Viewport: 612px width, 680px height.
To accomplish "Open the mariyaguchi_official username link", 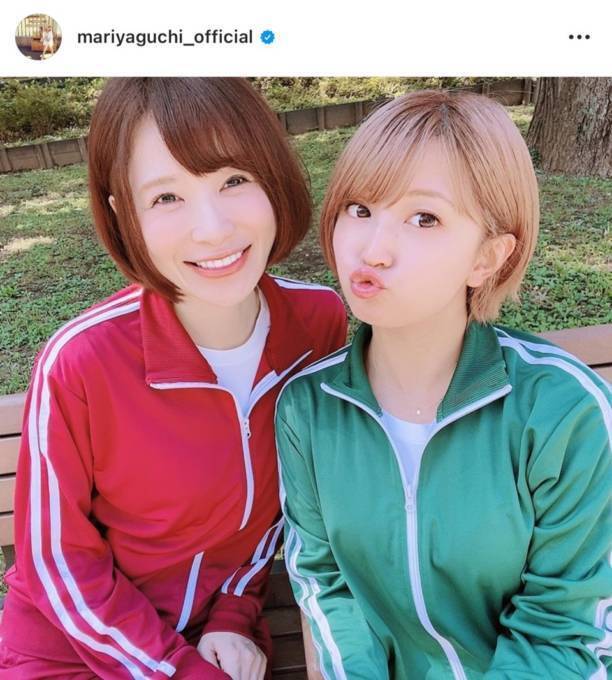I will (164, 37).
